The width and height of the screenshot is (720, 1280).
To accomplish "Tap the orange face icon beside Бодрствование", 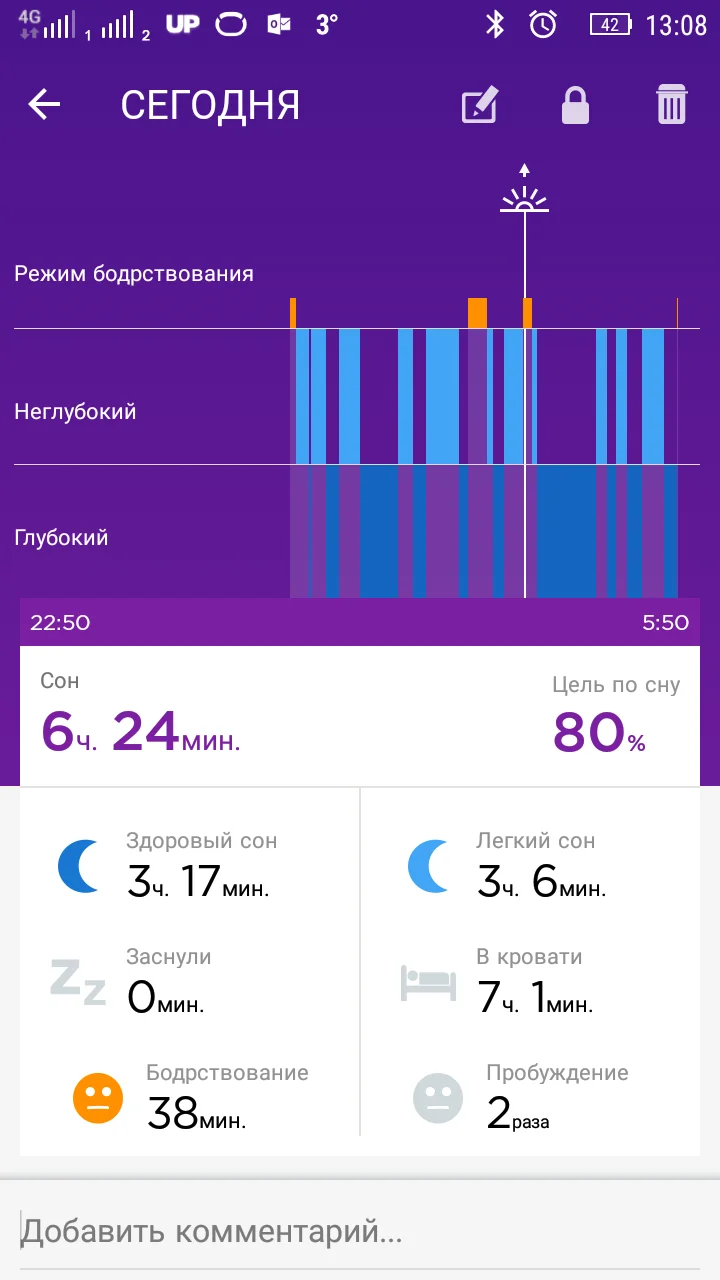I will pos(97,1097).
